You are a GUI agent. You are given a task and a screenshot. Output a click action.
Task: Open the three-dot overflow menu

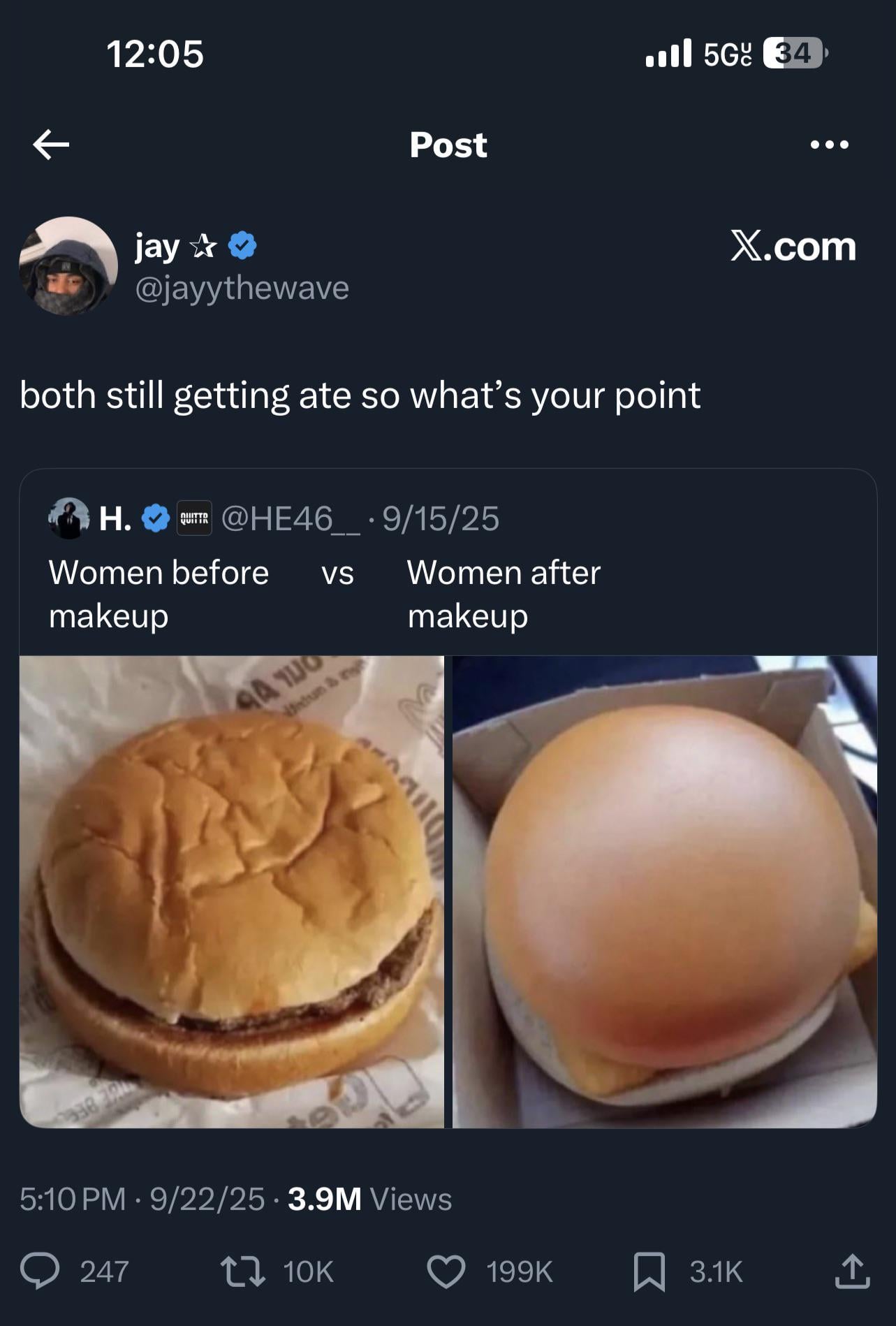tap(830, 145)
